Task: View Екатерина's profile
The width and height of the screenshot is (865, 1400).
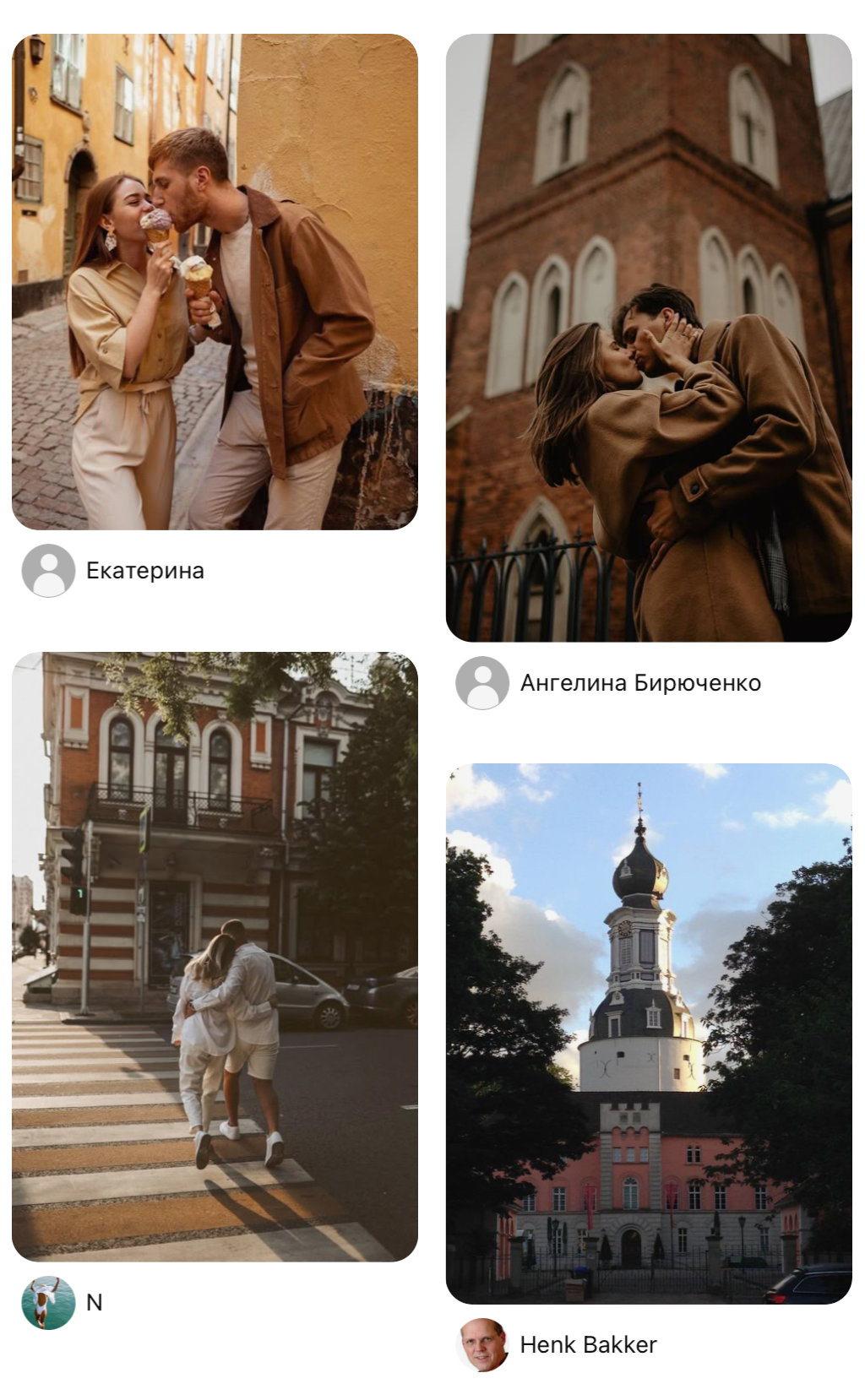Action: (x=144, y=571)
